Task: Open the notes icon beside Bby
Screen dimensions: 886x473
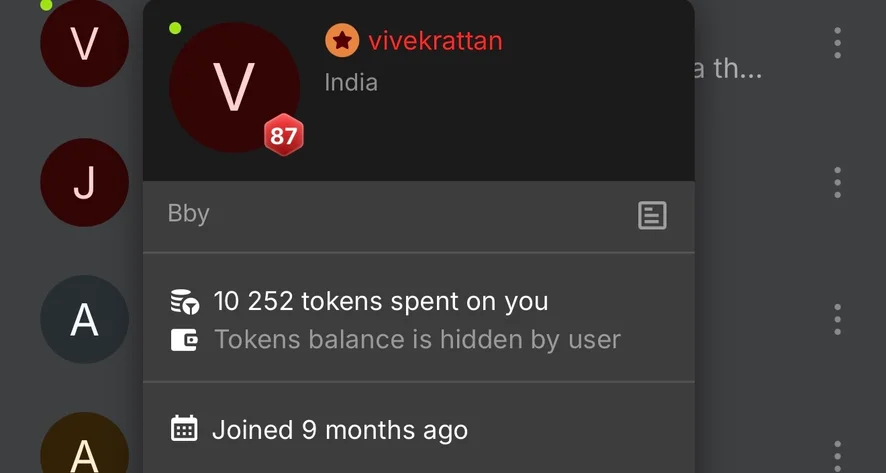Action: [x=652, y=215]
